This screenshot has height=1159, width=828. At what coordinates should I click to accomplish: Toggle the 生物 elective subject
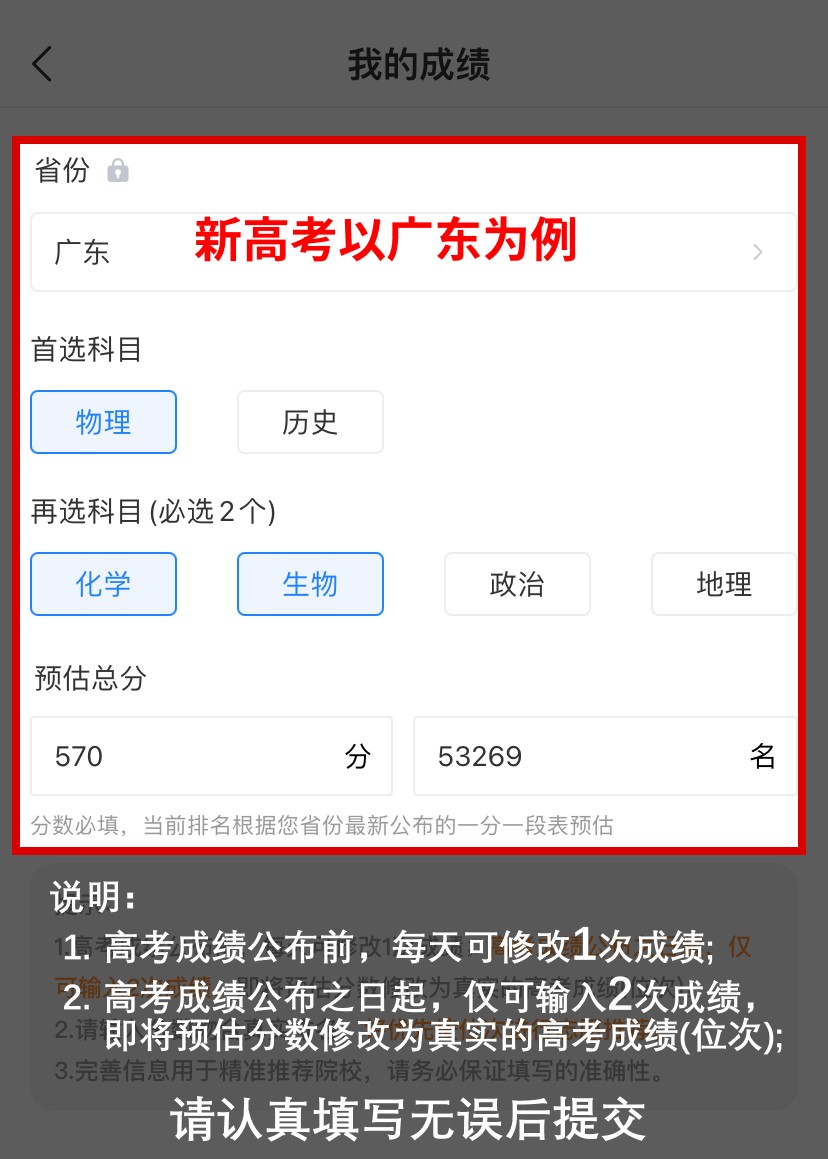click(310, 584)
